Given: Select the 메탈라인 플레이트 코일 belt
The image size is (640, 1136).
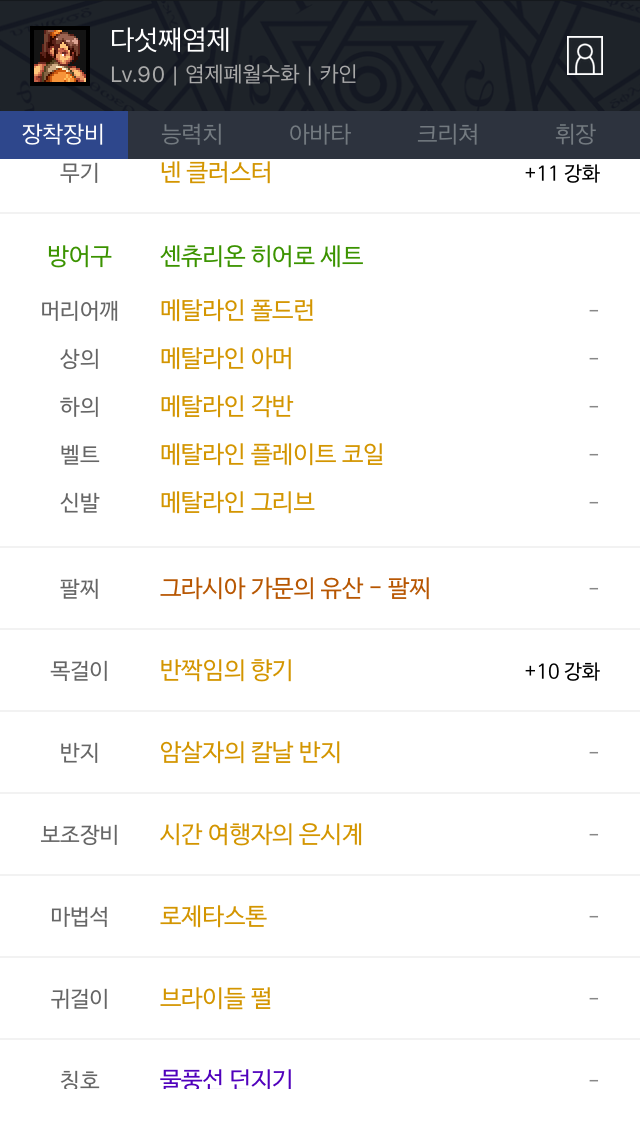Looking at the screenshot, I should (272, 454).
